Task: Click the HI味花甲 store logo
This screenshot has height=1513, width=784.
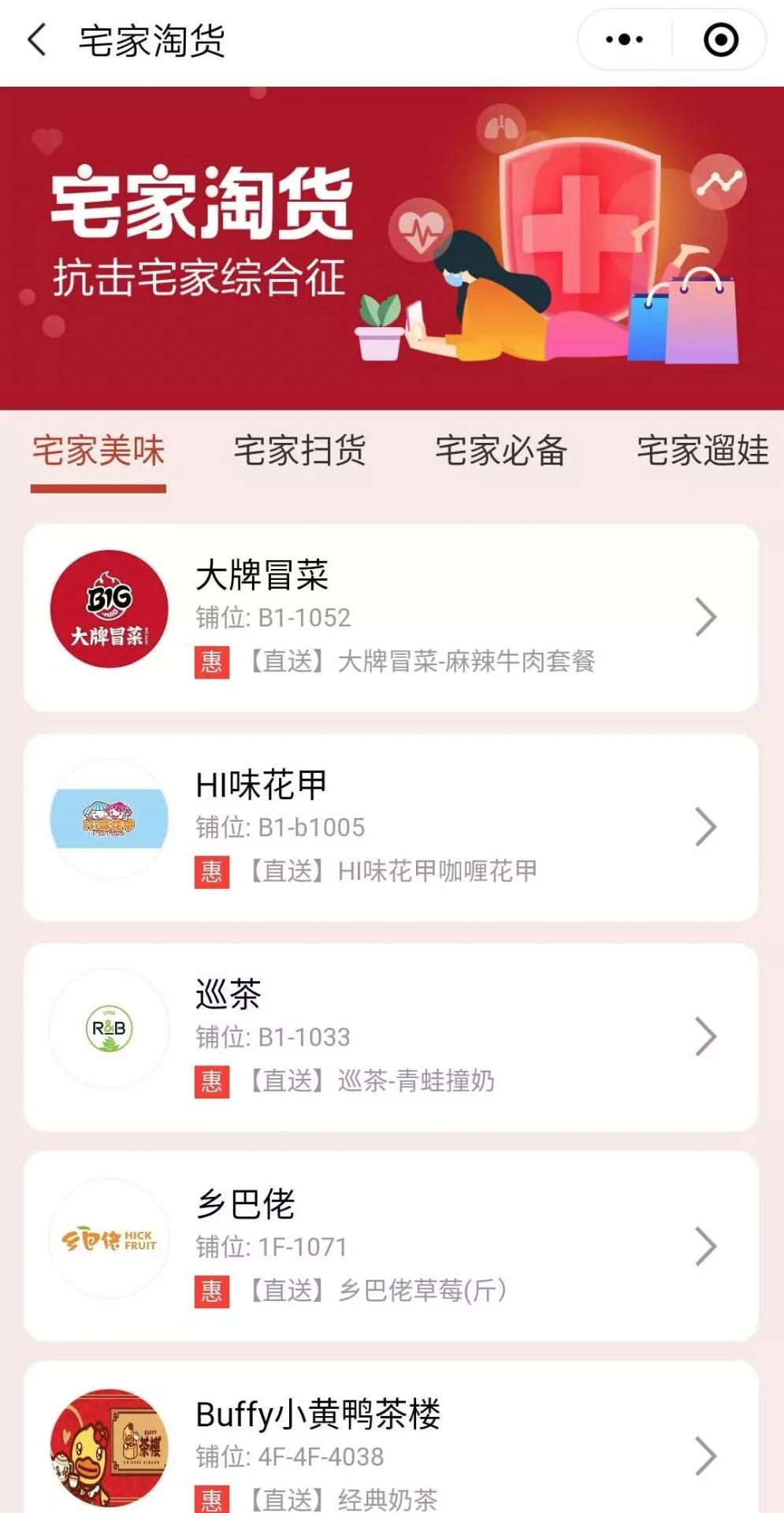Action: tap(109, 820)
